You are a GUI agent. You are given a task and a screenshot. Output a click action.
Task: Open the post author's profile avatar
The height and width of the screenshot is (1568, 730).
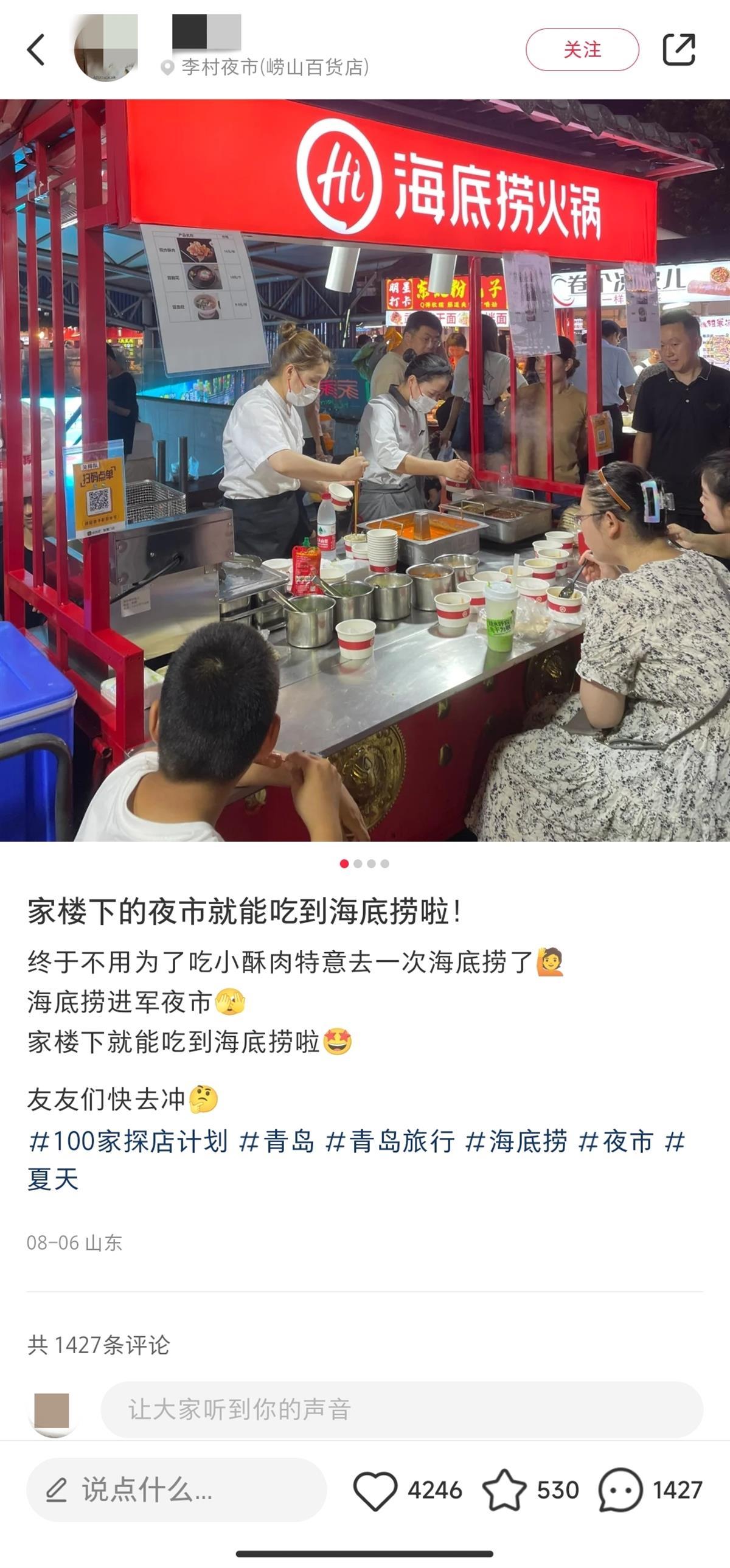(x=106, y=49)
